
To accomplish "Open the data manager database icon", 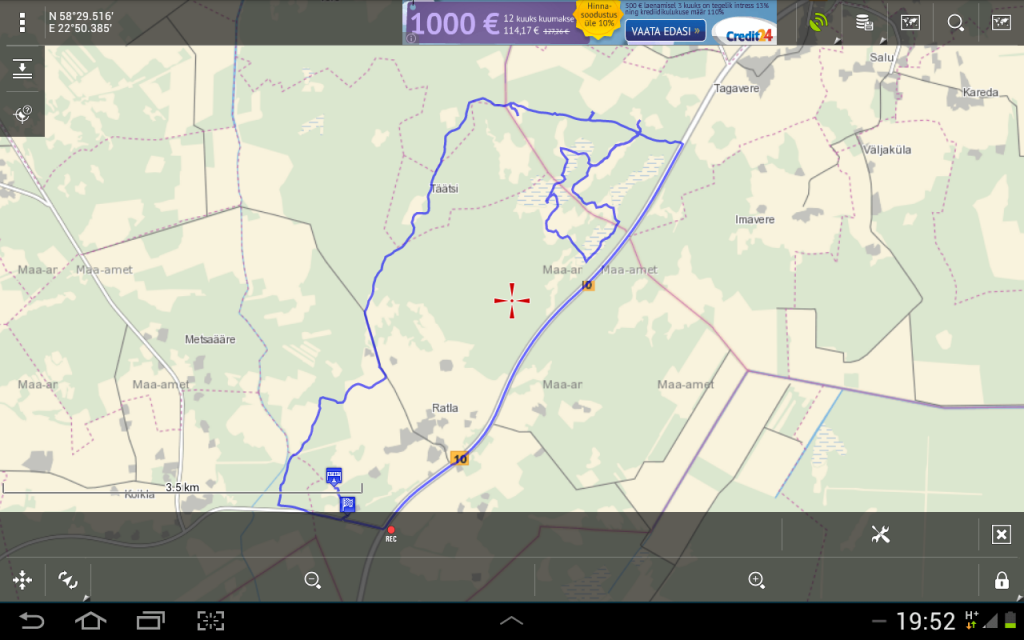I will [x=864, y=22].
